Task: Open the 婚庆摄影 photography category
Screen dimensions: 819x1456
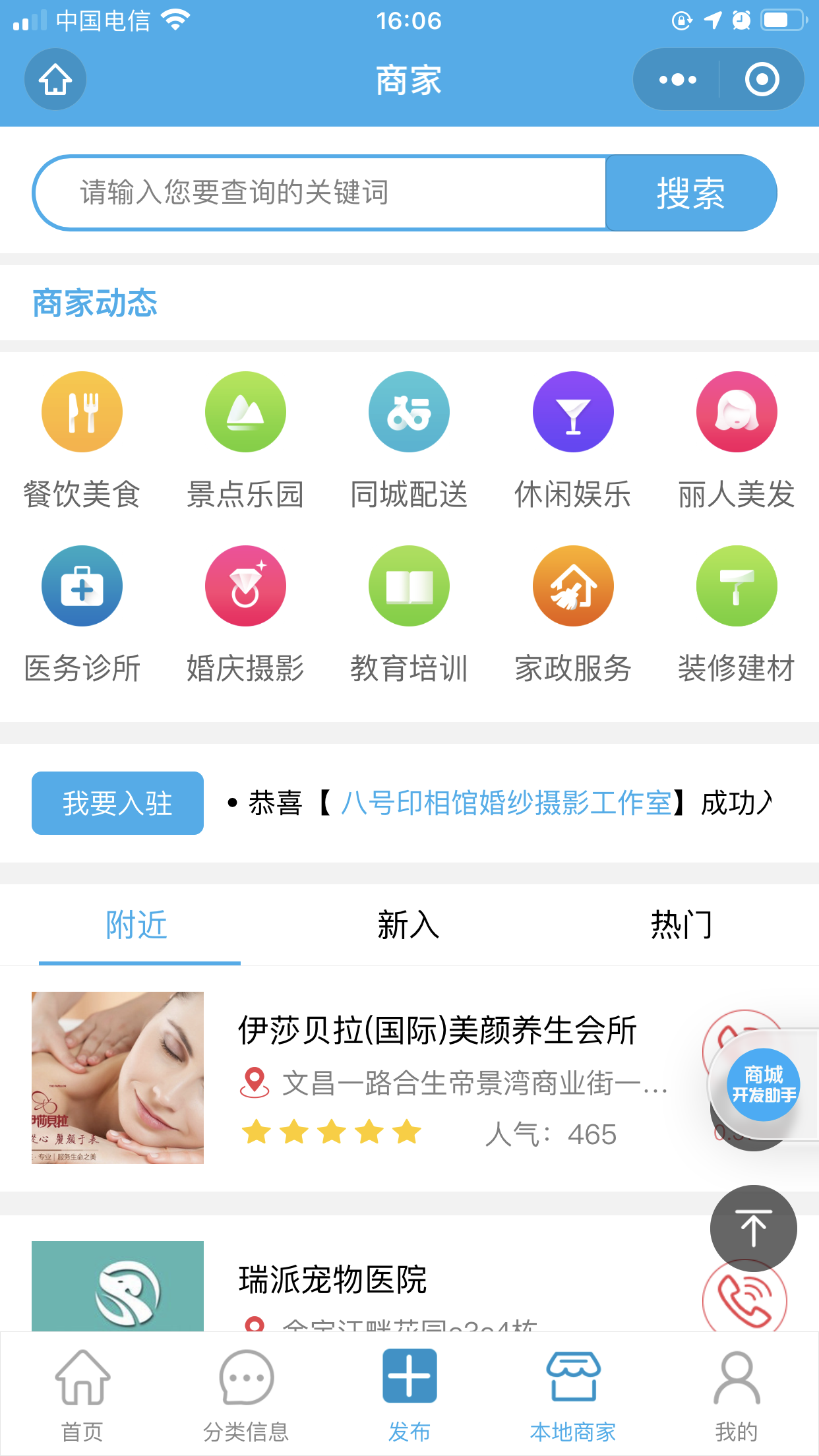Action: [245, 586]
